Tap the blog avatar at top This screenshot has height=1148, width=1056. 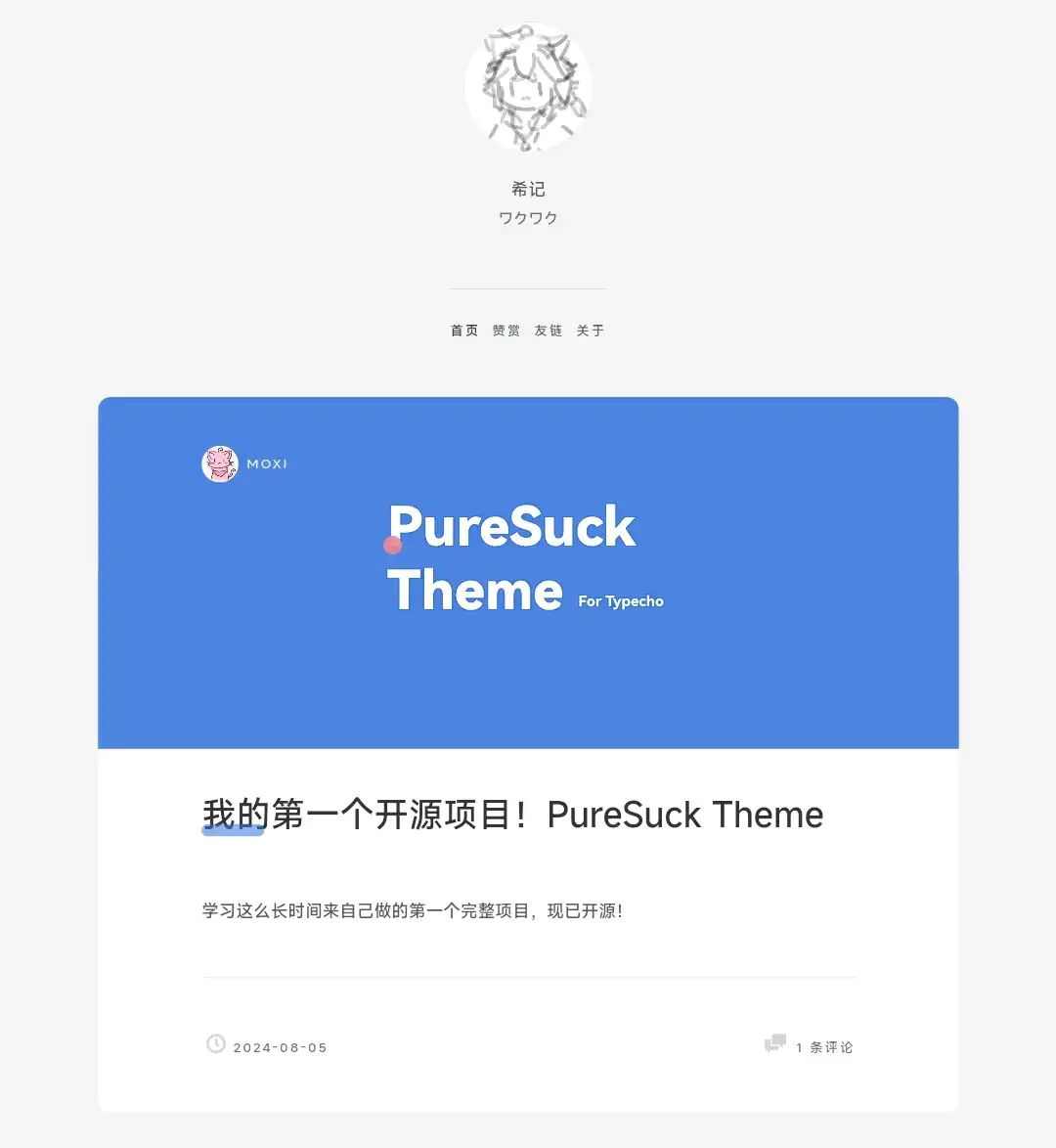[x=528, y=87]
